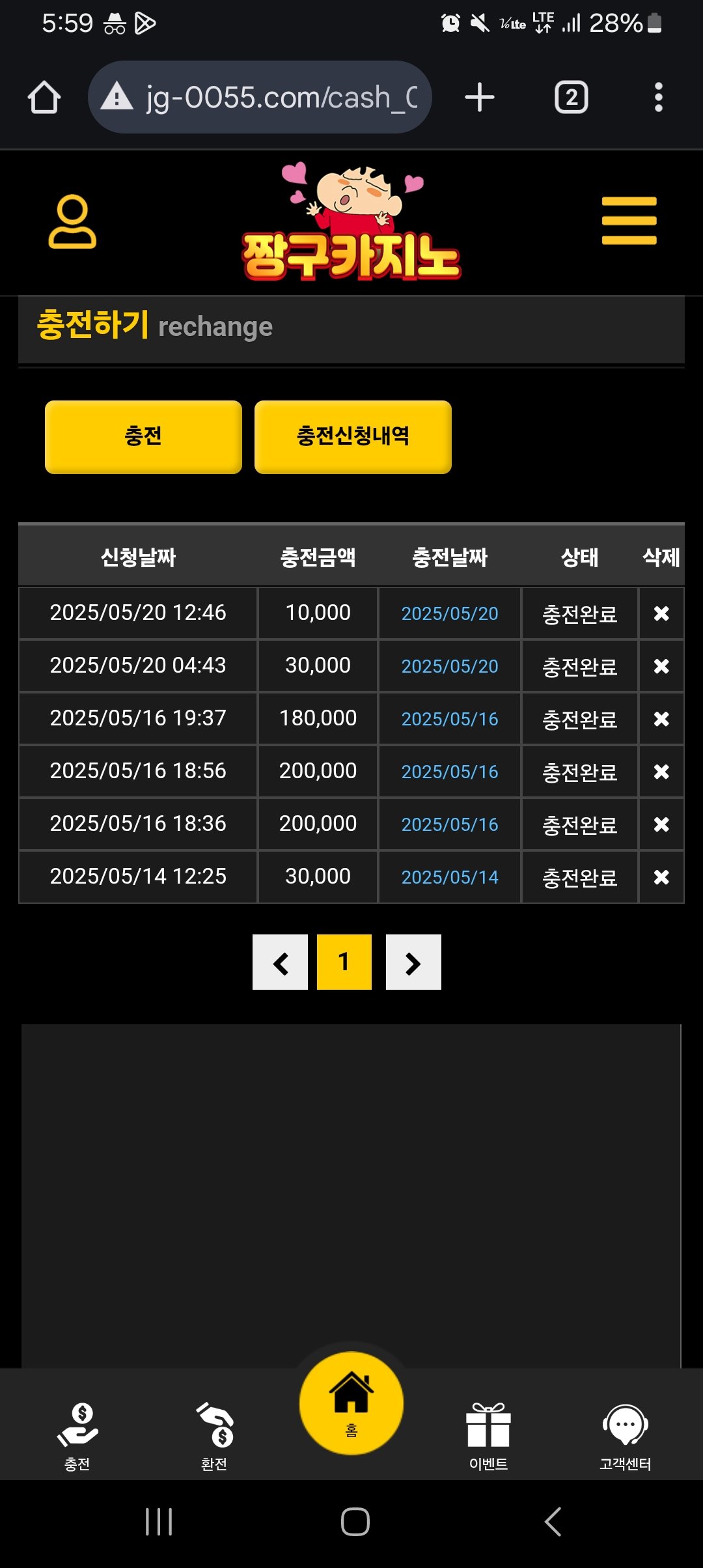The width and height of the screenshot is (703, 1568).
Task: Open 고객센터 customer support
Action: 625,1436
